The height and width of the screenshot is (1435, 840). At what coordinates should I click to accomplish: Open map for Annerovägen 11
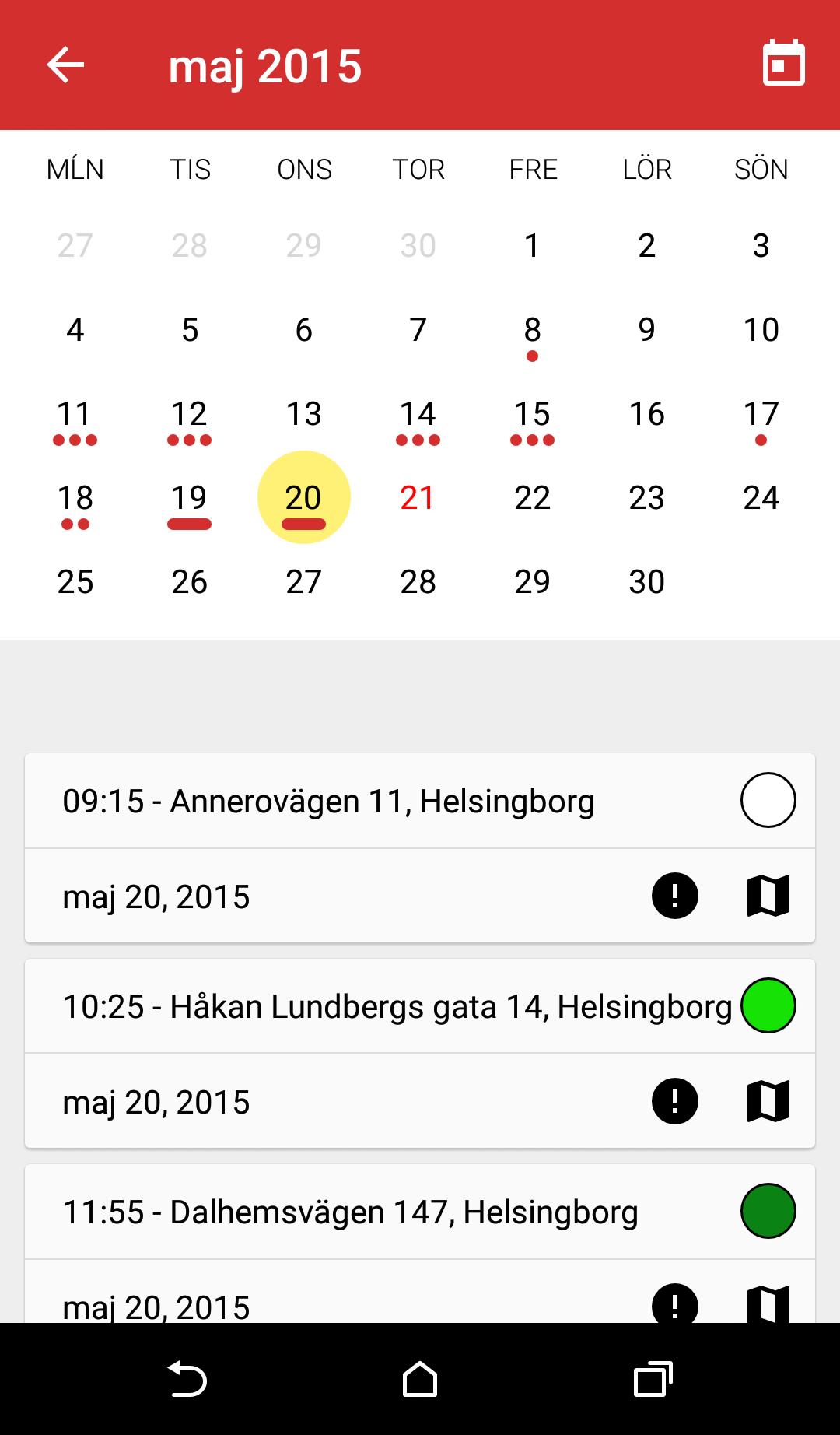[768, 896]
